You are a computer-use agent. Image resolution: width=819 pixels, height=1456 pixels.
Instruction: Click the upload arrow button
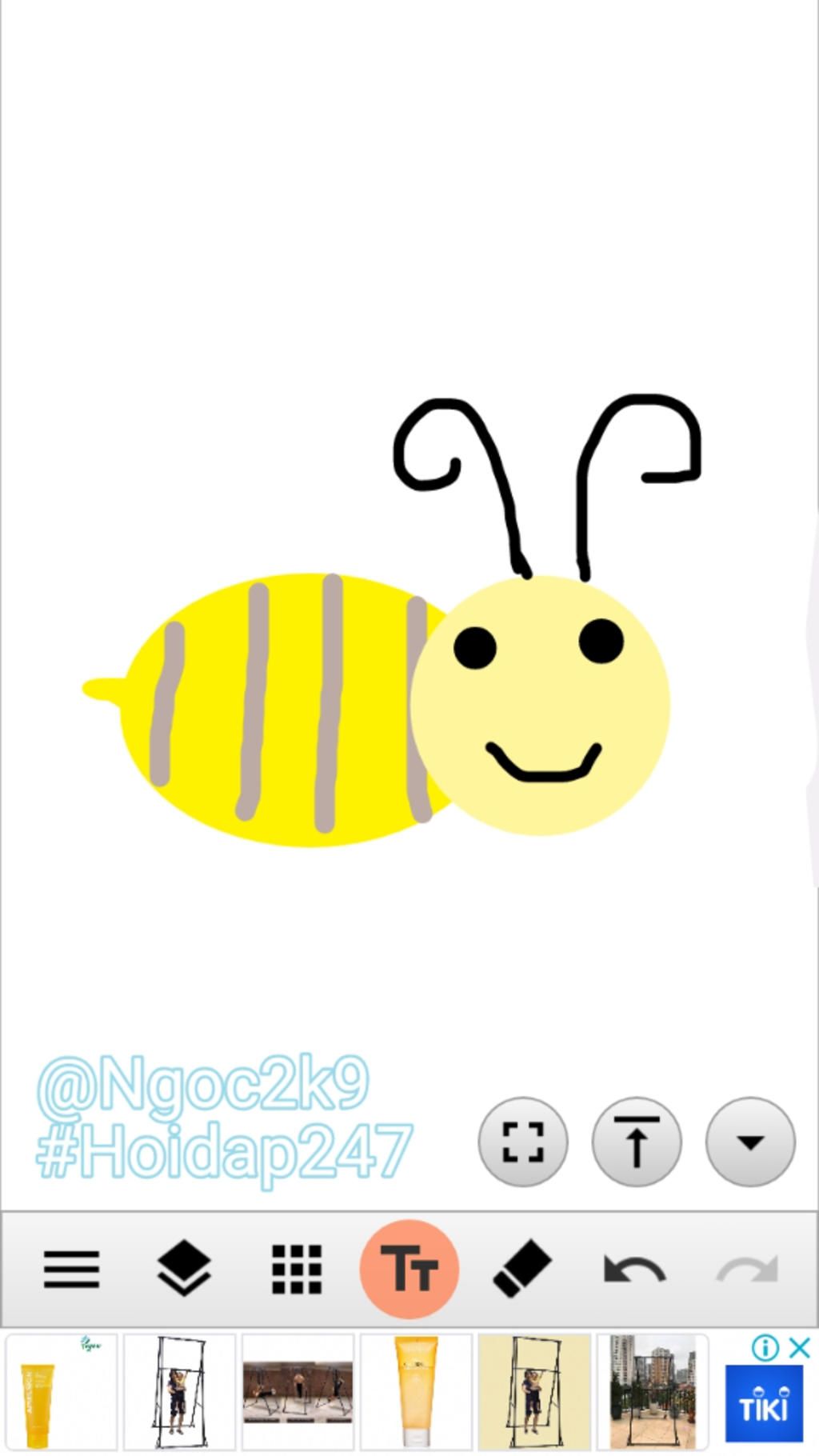coord(636,1142)
